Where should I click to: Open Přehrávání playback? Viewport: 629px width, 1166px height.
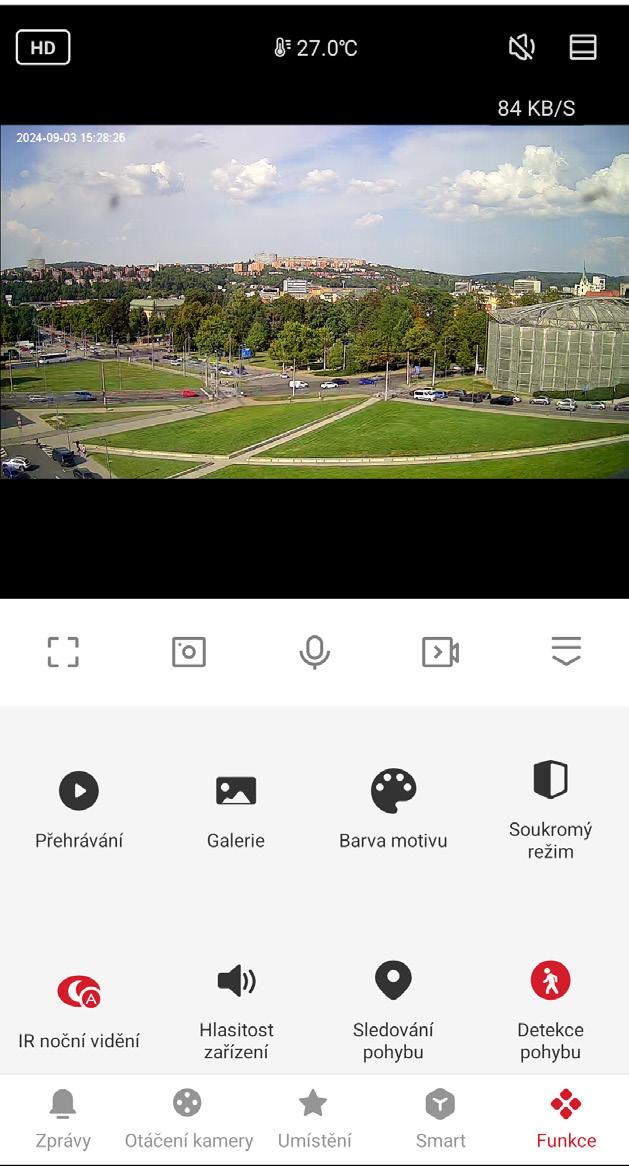pyautogui.click(x=79, y=790)
